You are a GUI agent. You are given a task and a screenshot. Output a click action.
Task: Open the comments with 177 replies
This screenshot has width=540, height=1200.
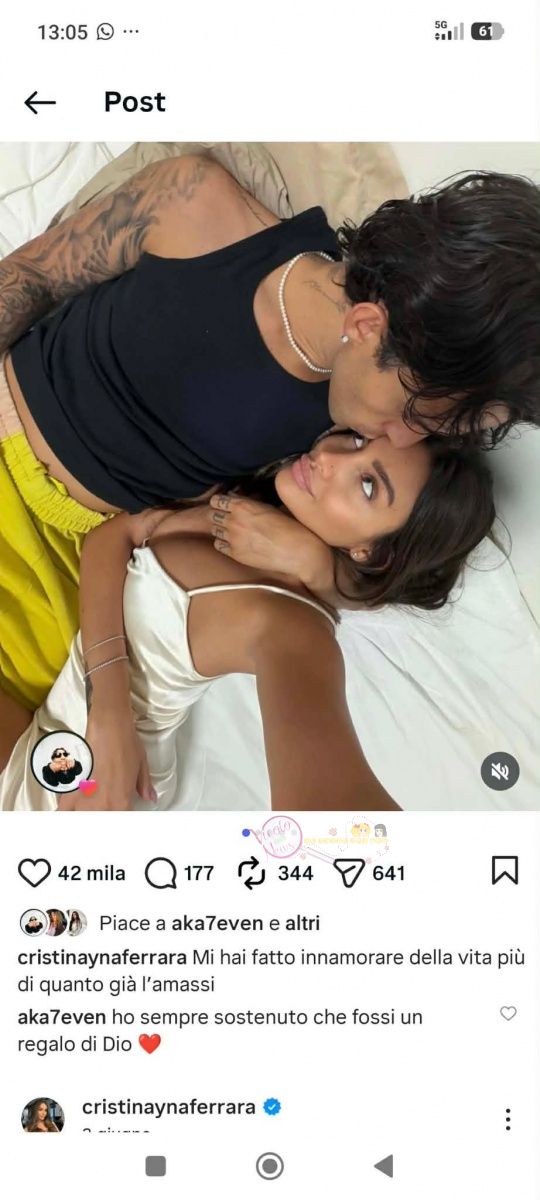point(161,873)
